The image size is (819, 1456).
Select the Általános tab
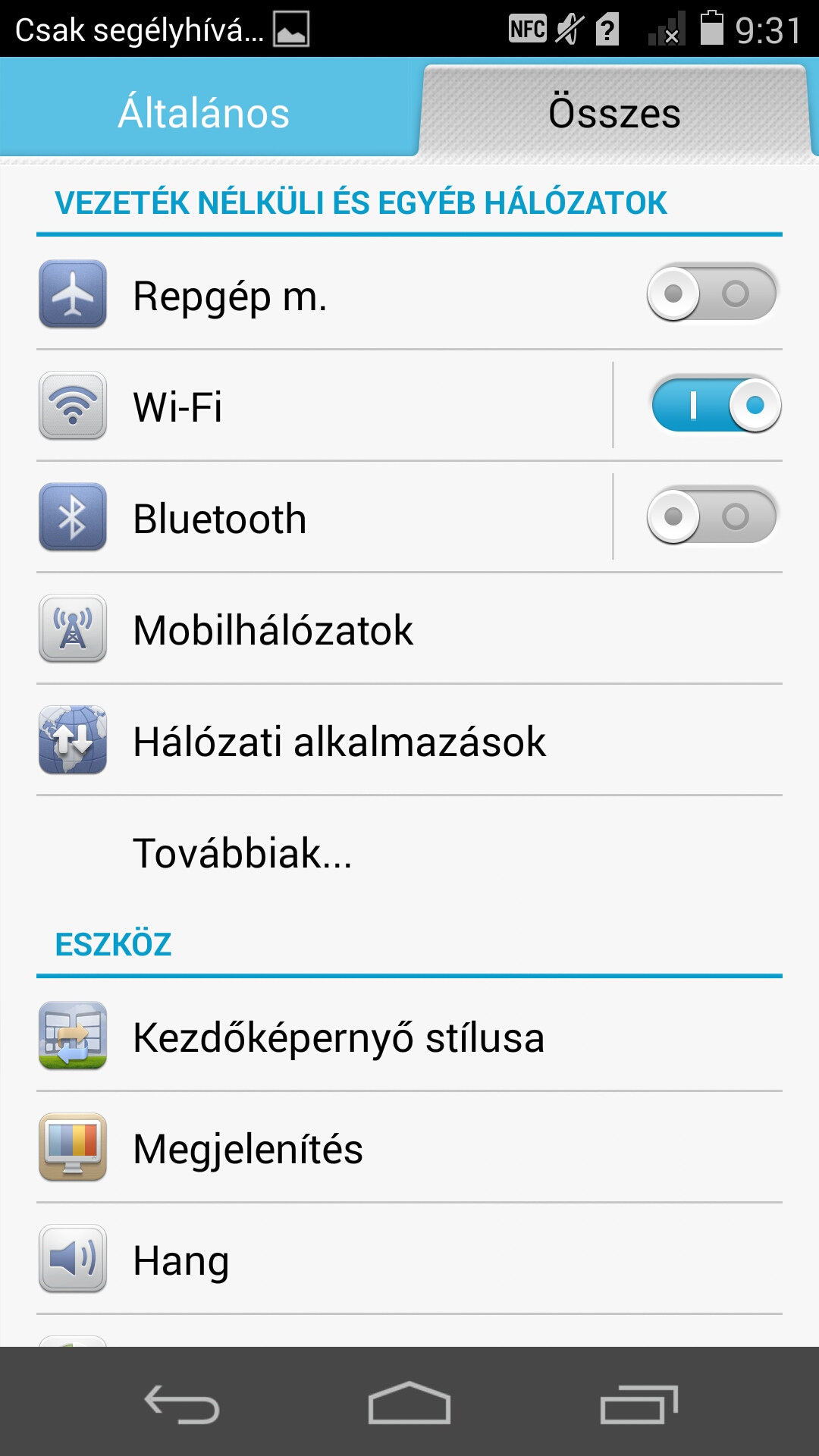pyautogui.click(x=205, y=112)
